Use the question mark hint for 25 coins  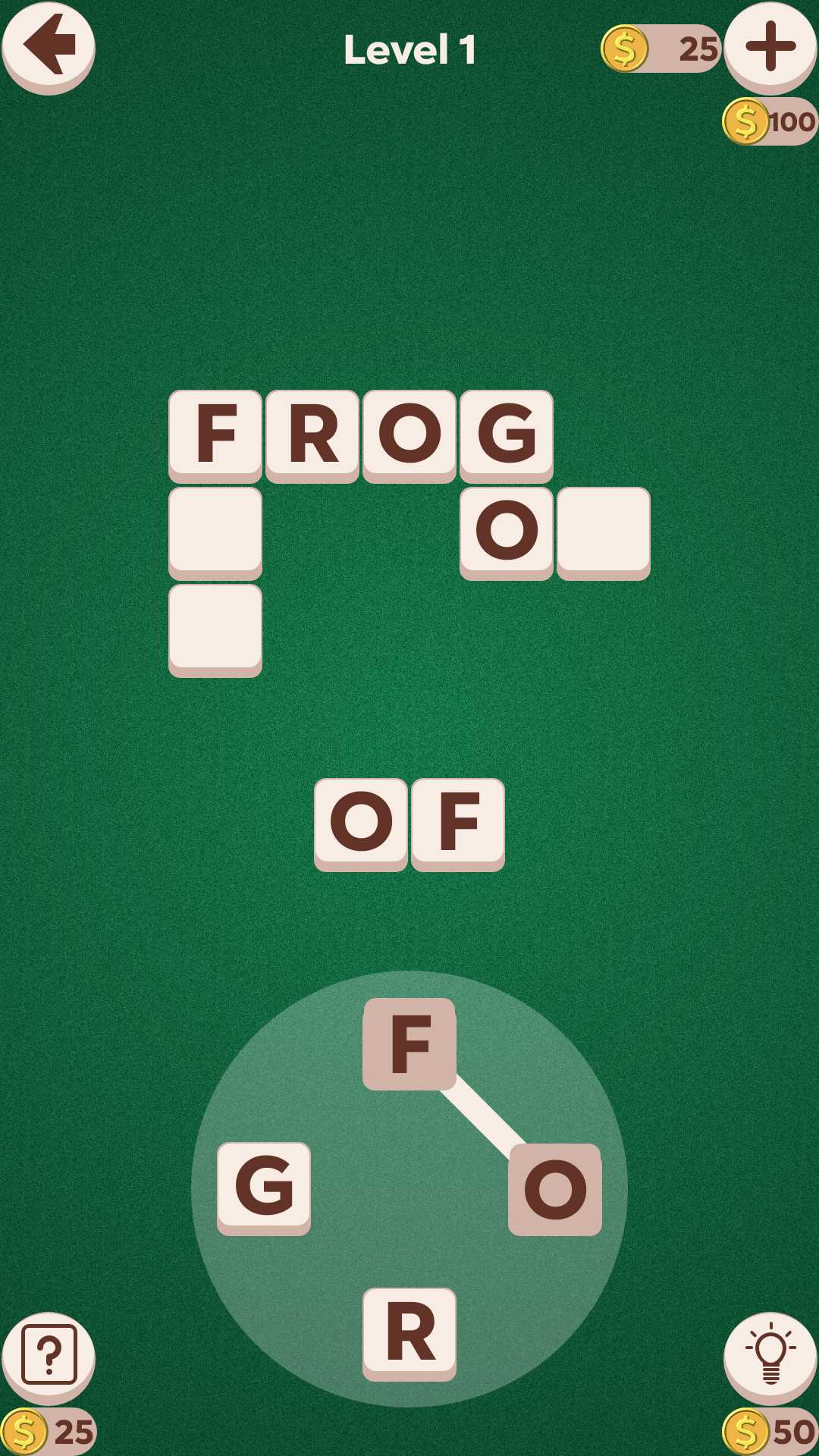[49, 1357]
